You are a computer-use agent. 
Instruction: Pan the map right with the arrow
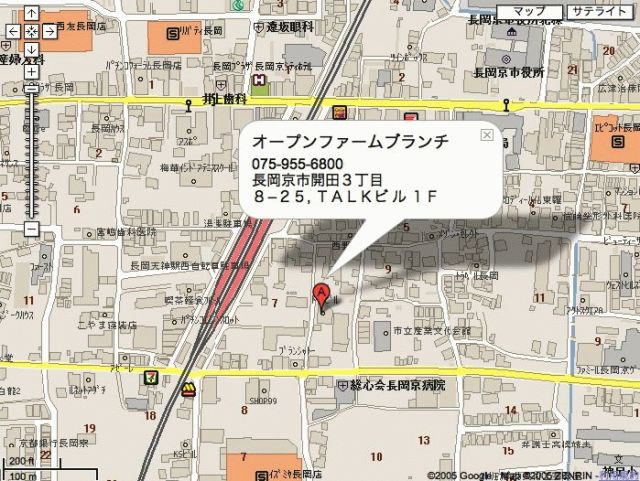click(50, 31)
